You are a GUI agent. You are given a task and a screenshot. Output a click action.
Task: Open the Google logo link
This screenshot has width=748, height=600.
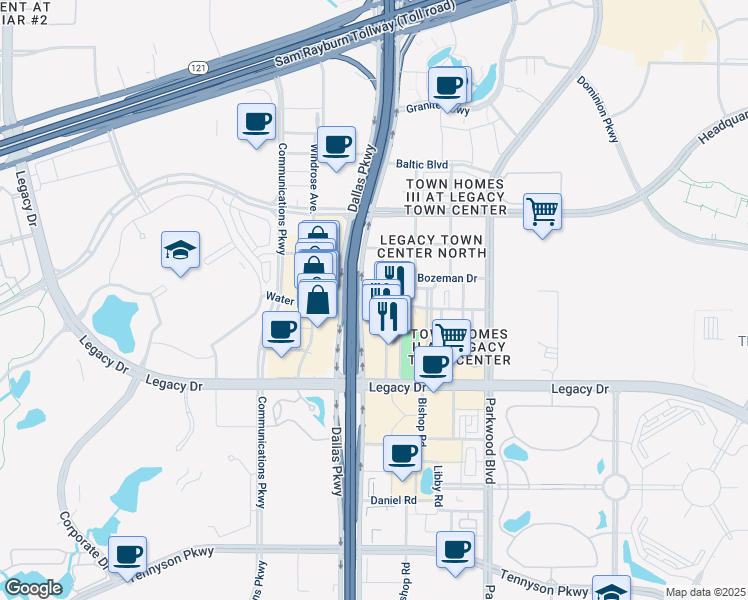pos(33,588)
